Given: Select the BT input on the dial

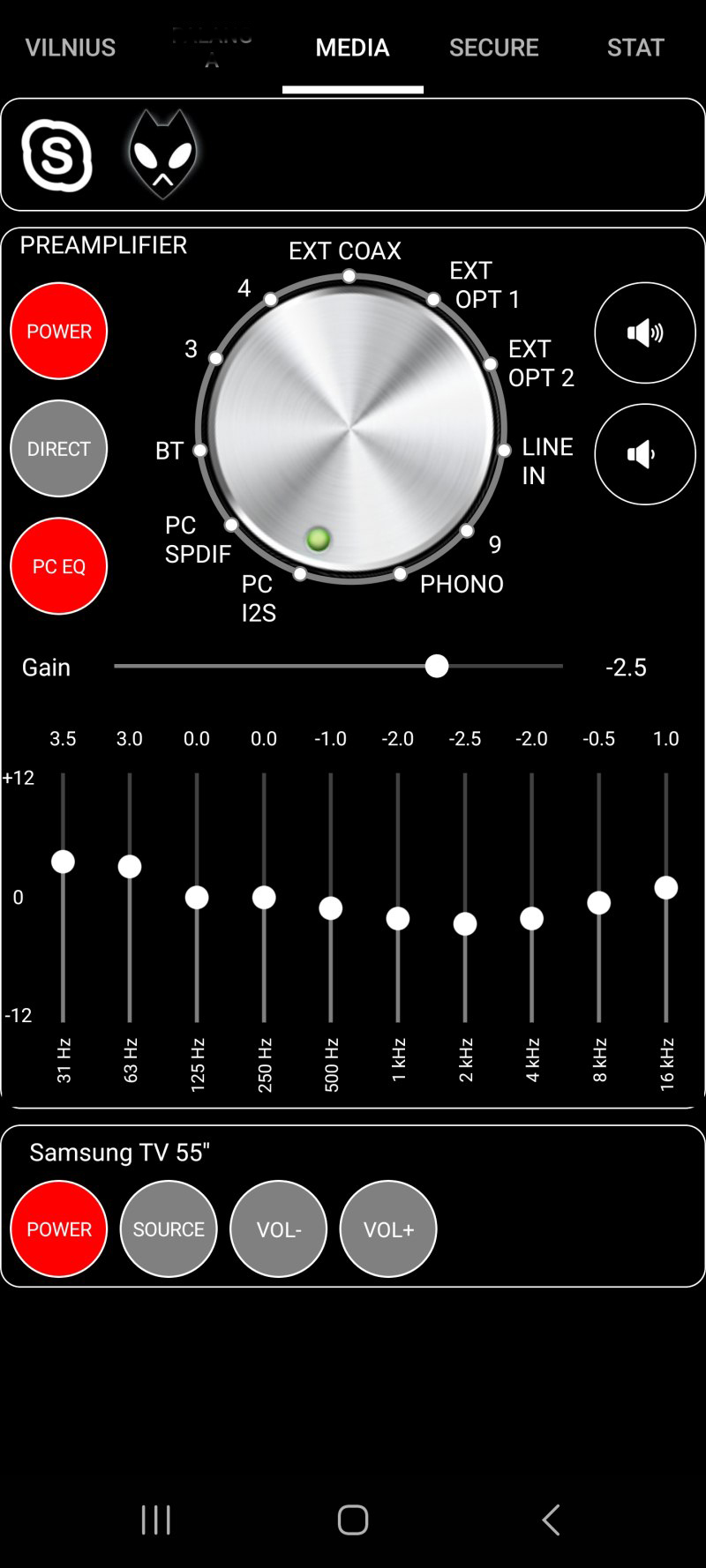Looking at the screenshot, I should tap(200, 451).
